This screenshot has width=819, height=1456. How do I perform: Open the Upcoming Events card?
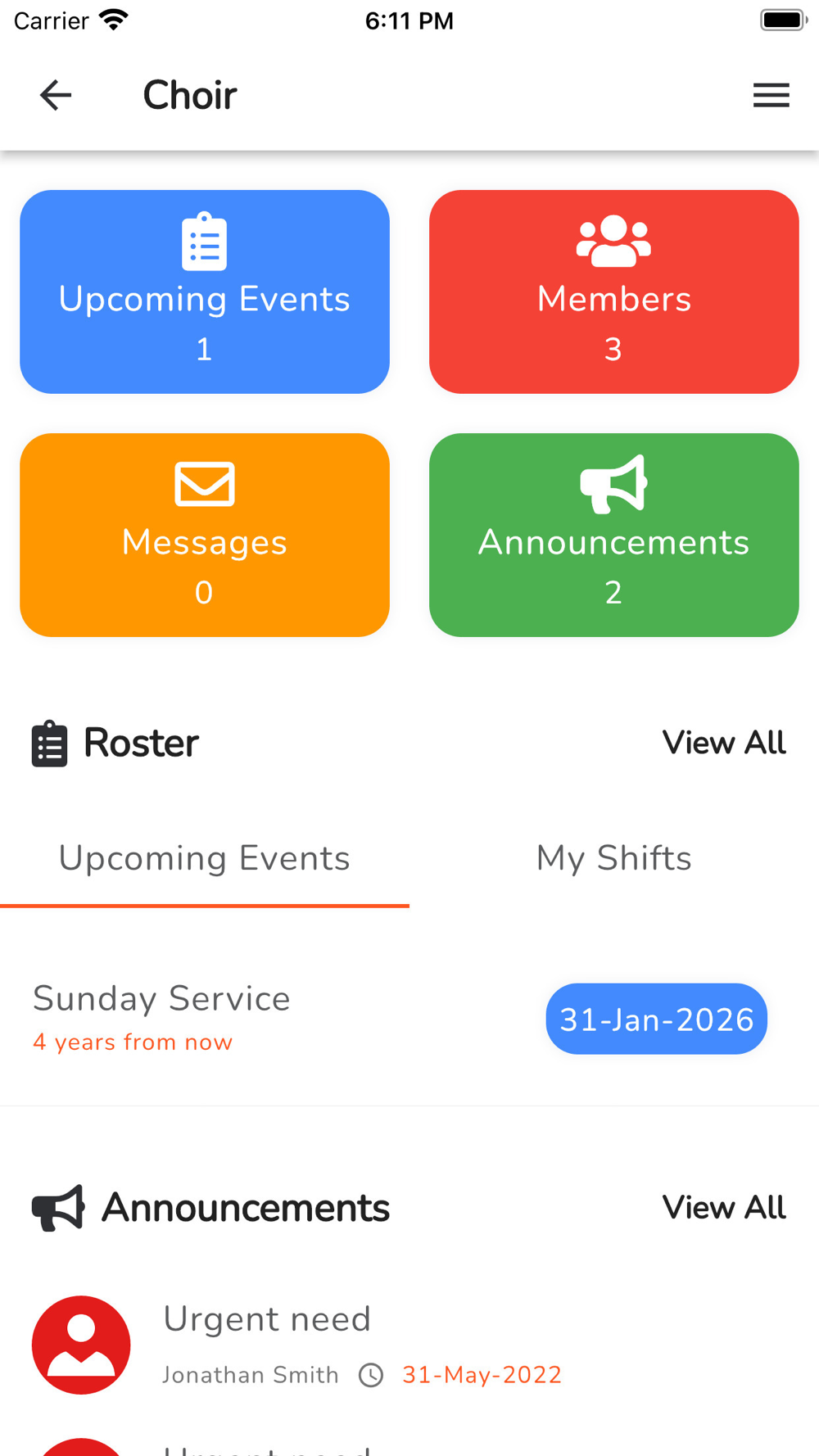tap(205, 292)
